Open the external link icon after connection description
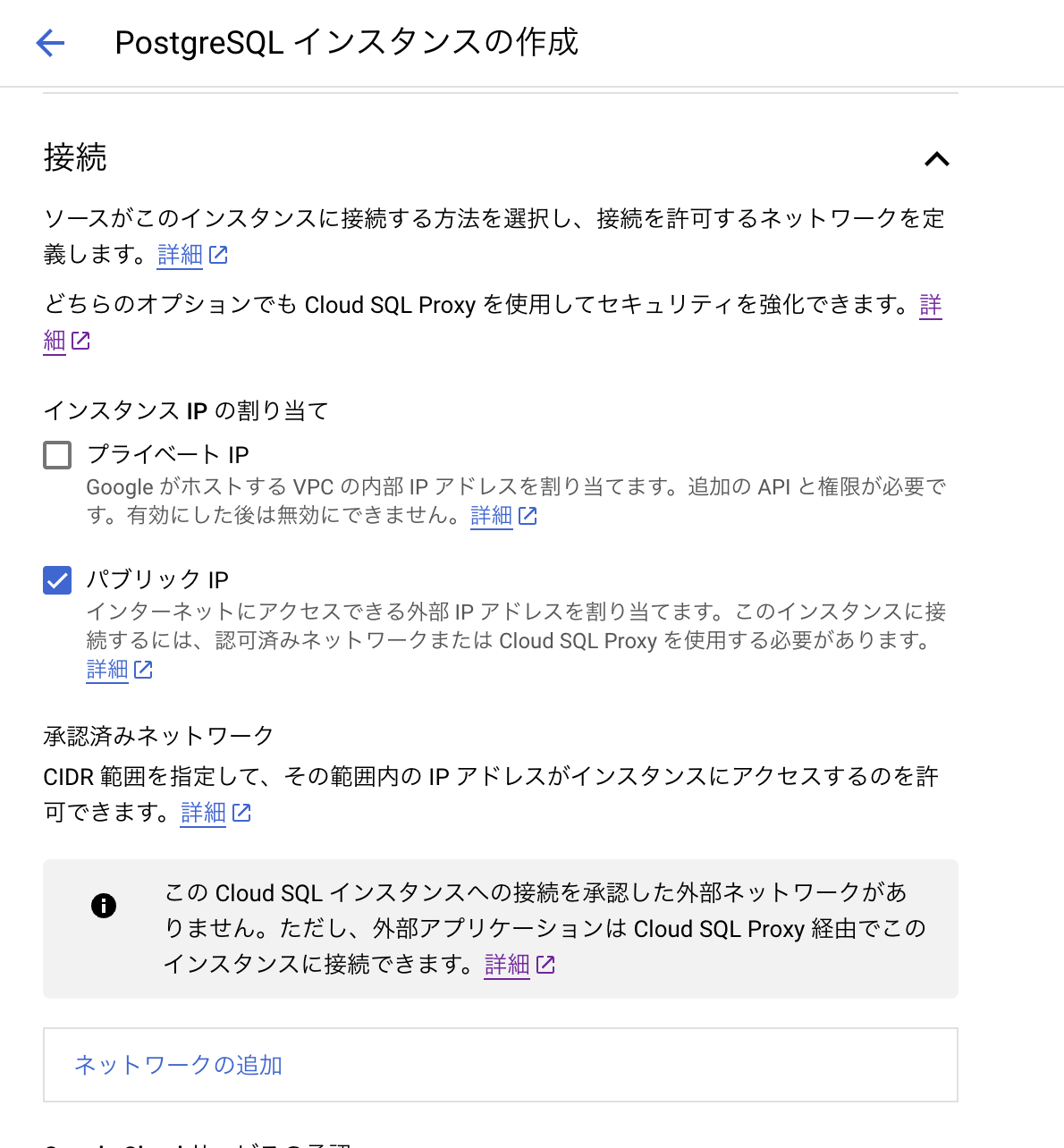 point(220,255)
